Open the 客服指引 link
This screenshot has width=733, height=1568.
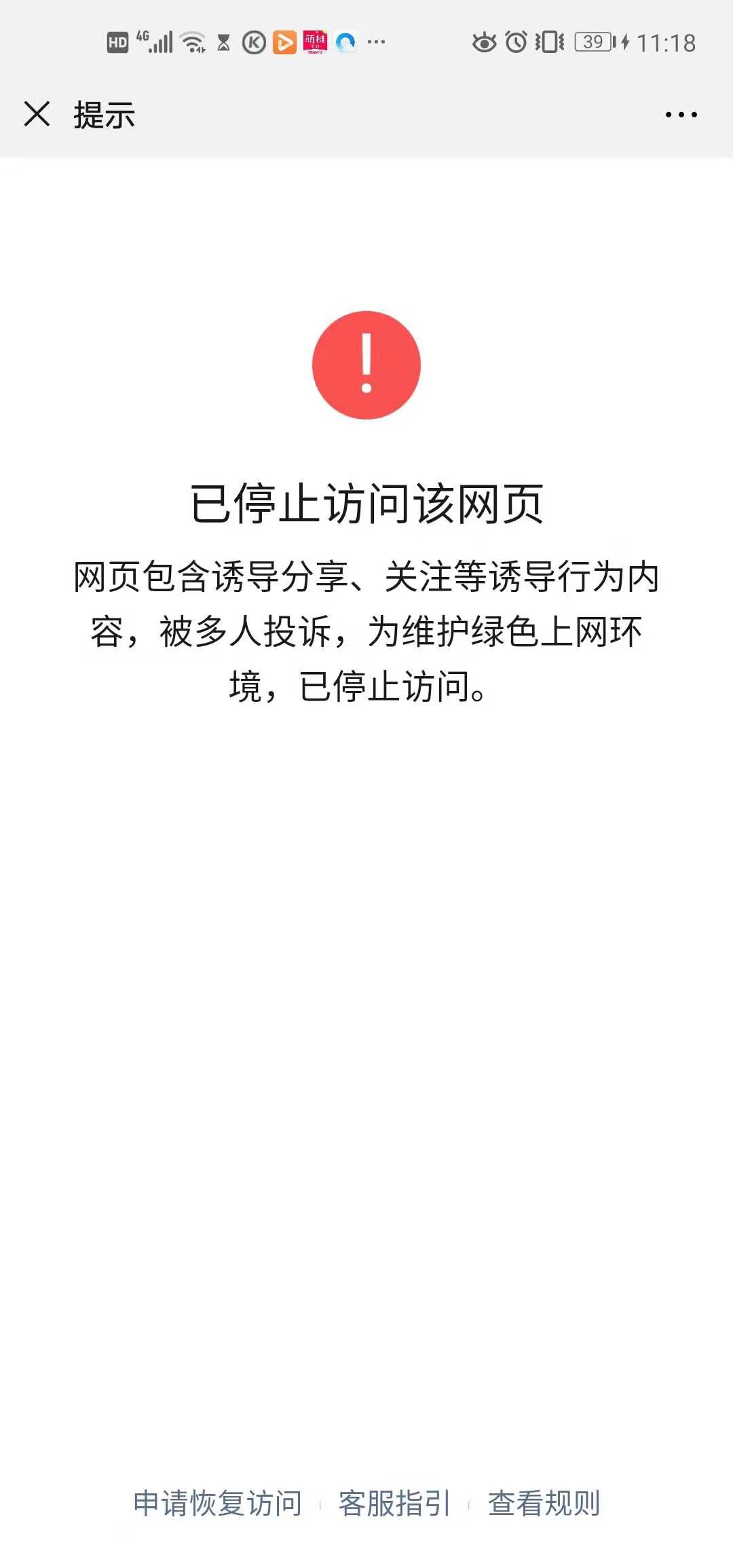tap(394, 1503)
